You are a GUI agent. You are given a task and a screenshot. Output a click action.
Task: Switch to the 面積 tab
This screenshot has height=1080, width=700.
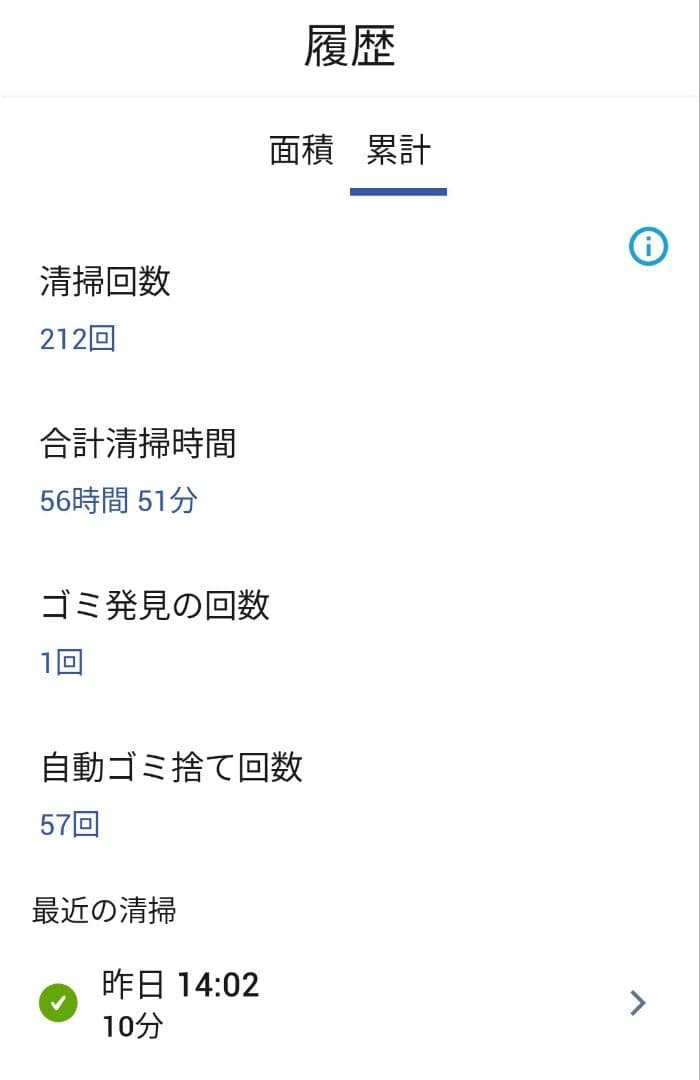(x=301, y=151)
